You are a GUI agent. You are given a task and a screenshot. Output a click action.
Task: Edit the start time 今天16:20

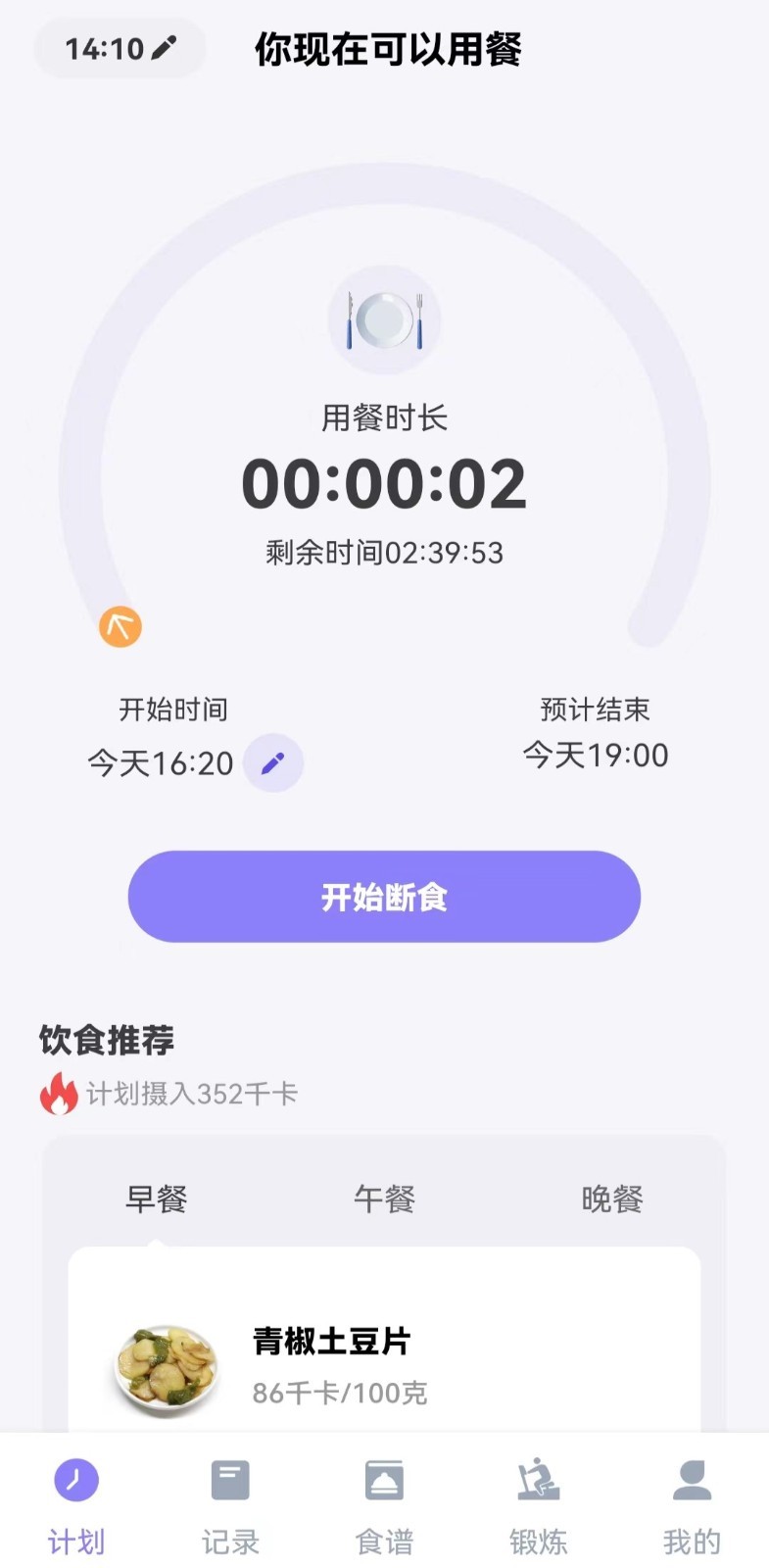[272, 762]
